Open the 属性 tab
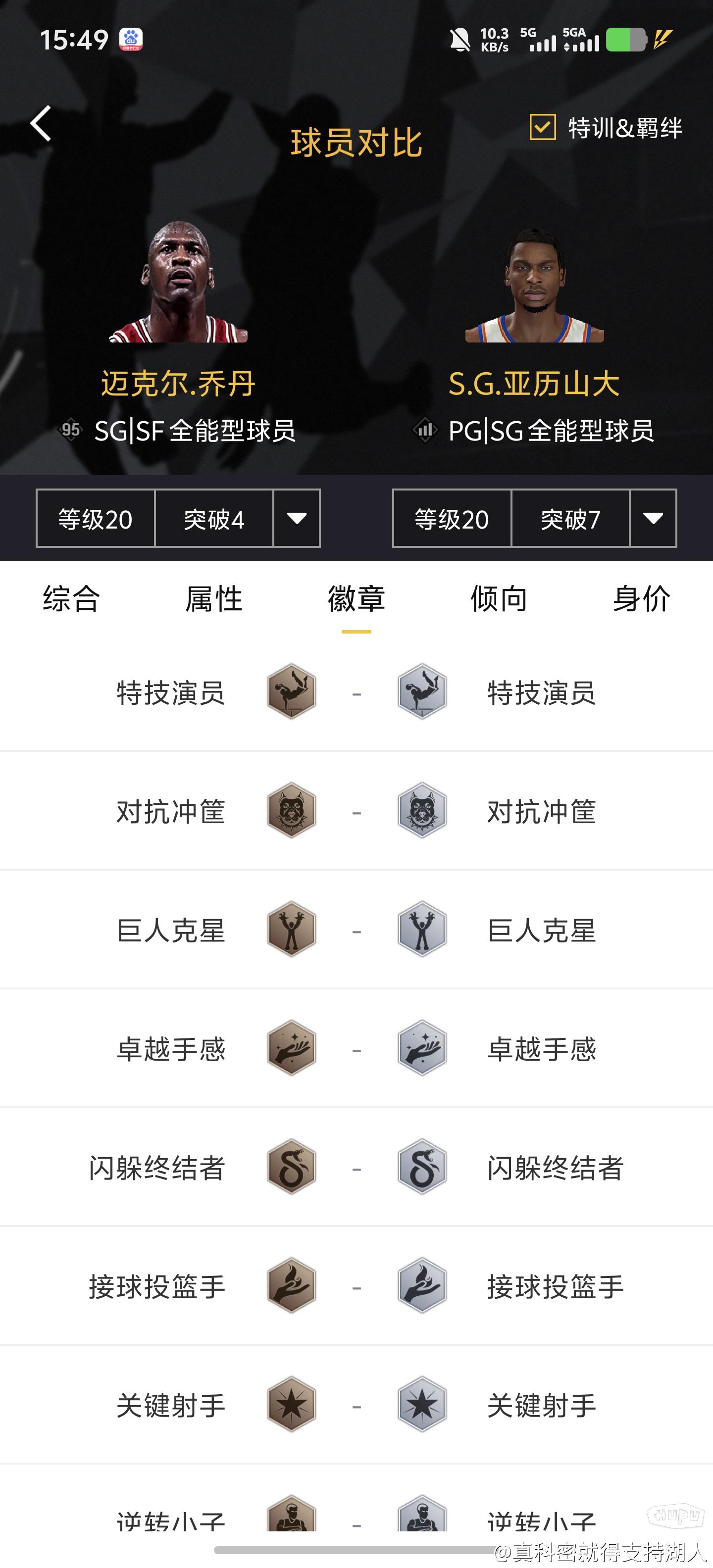The width and height of the screenshot is (713, 1568). pyautogui.click(x=214, y=599)
